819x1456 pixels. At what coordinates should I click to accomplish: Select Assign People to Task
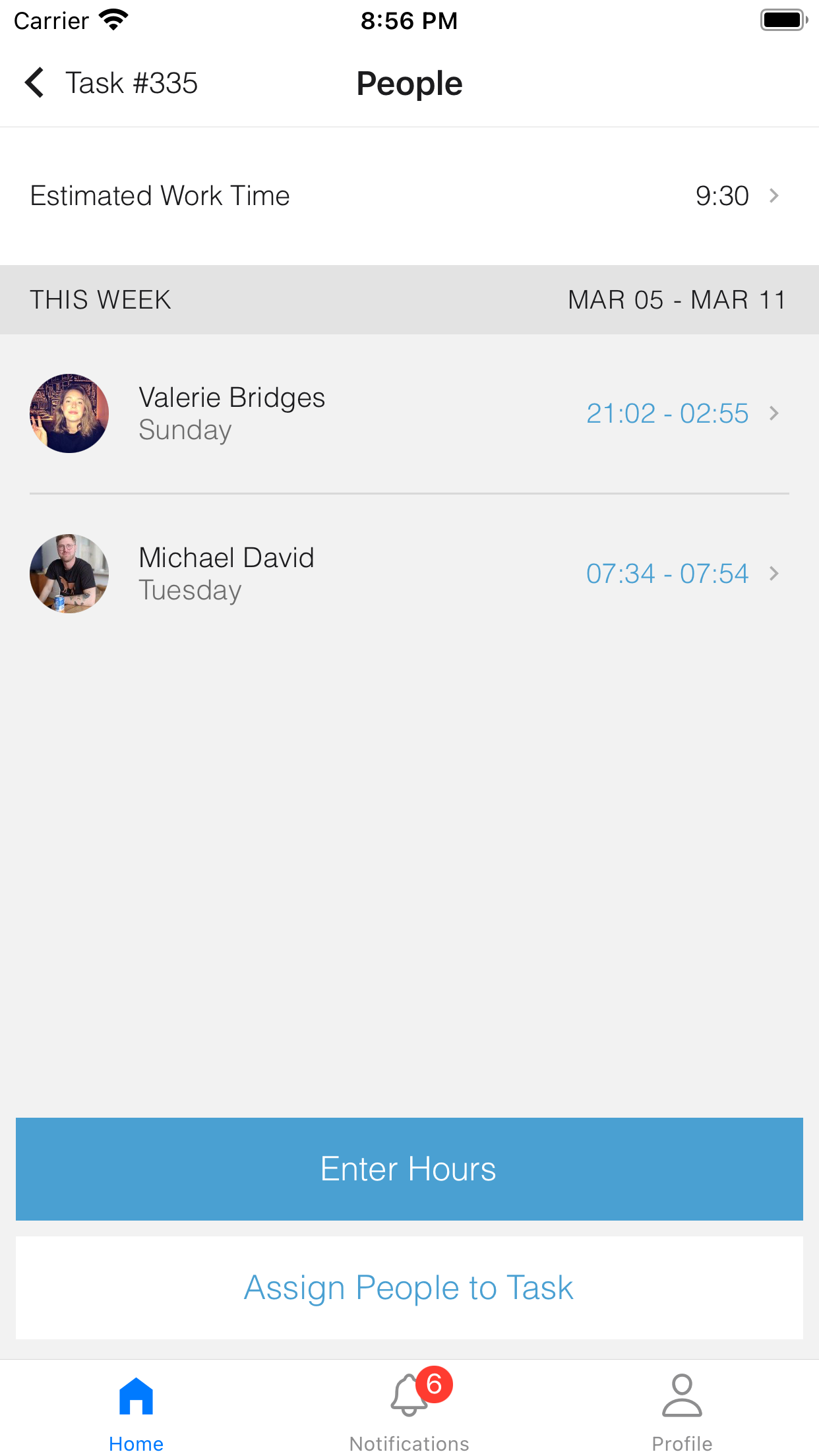pyautogui.click(x=409, y=1287)
